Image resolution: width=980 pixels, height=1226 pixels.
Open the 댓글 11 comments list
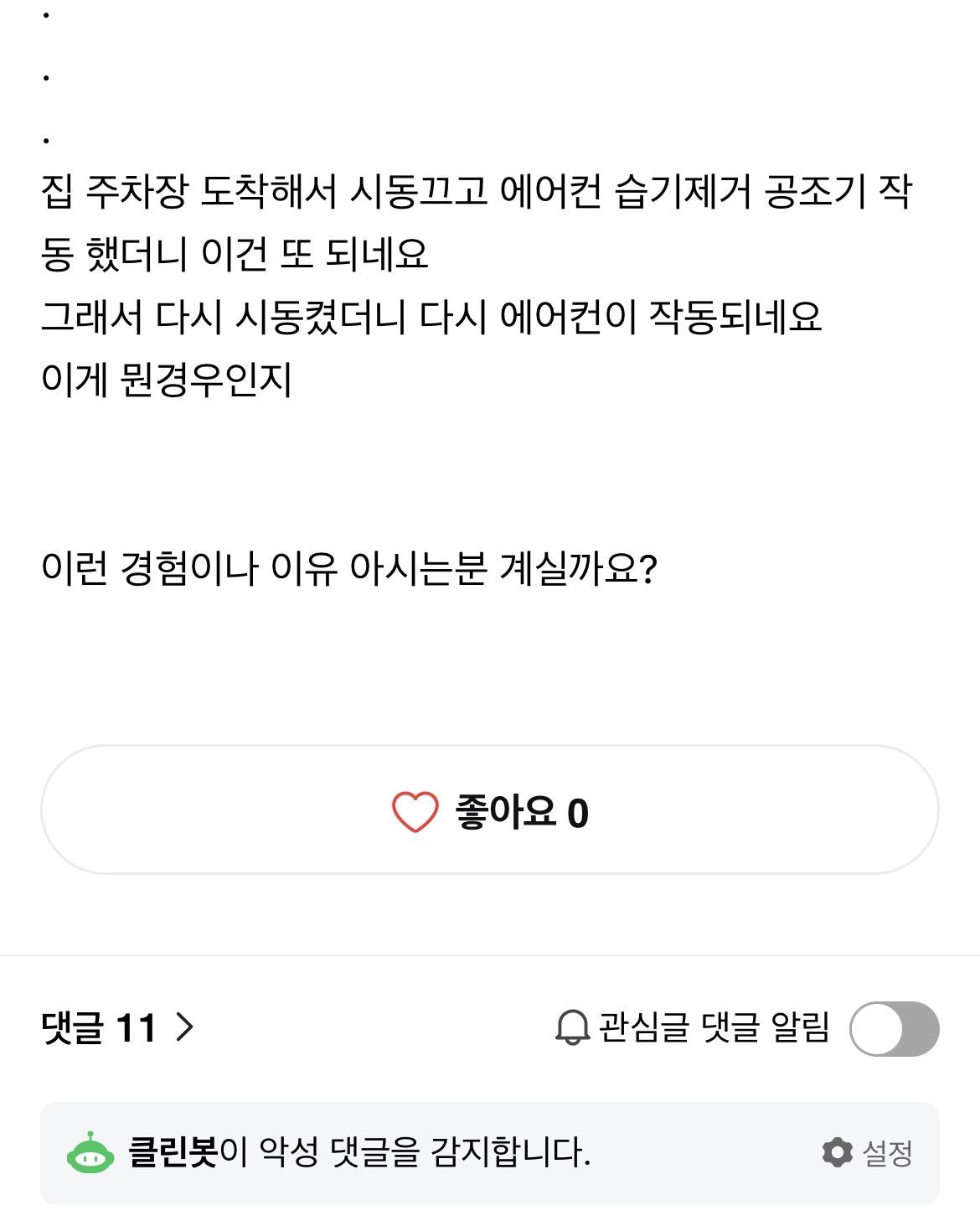[117, 1028]
